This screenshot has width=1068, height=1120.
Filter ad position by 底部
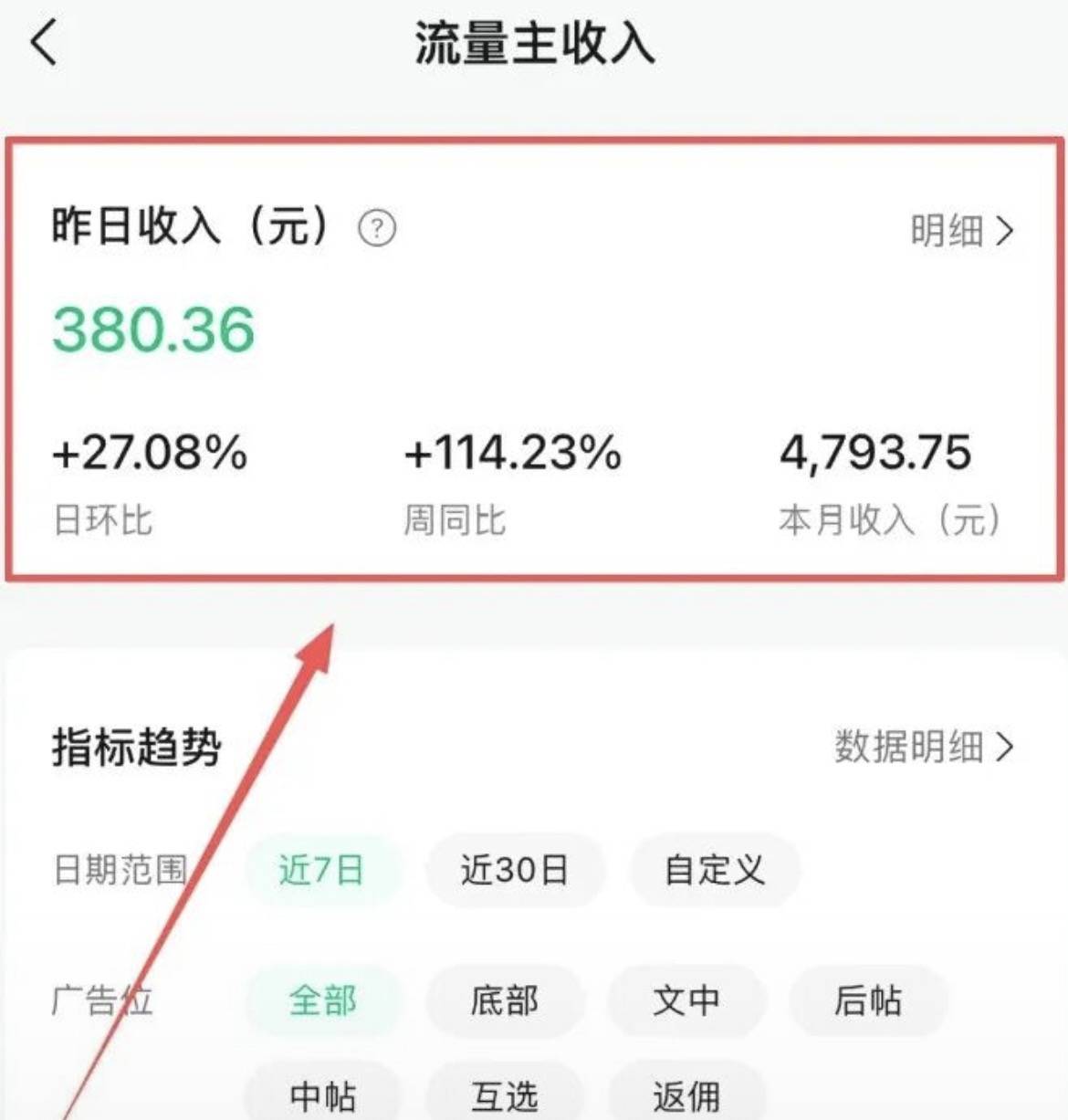pos(504,1000)
